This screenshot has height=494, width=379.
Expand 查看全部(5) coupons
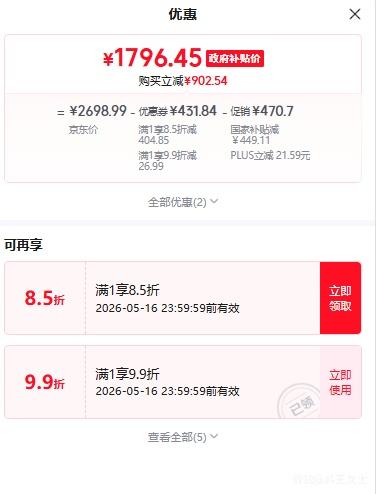coord(183,437)
